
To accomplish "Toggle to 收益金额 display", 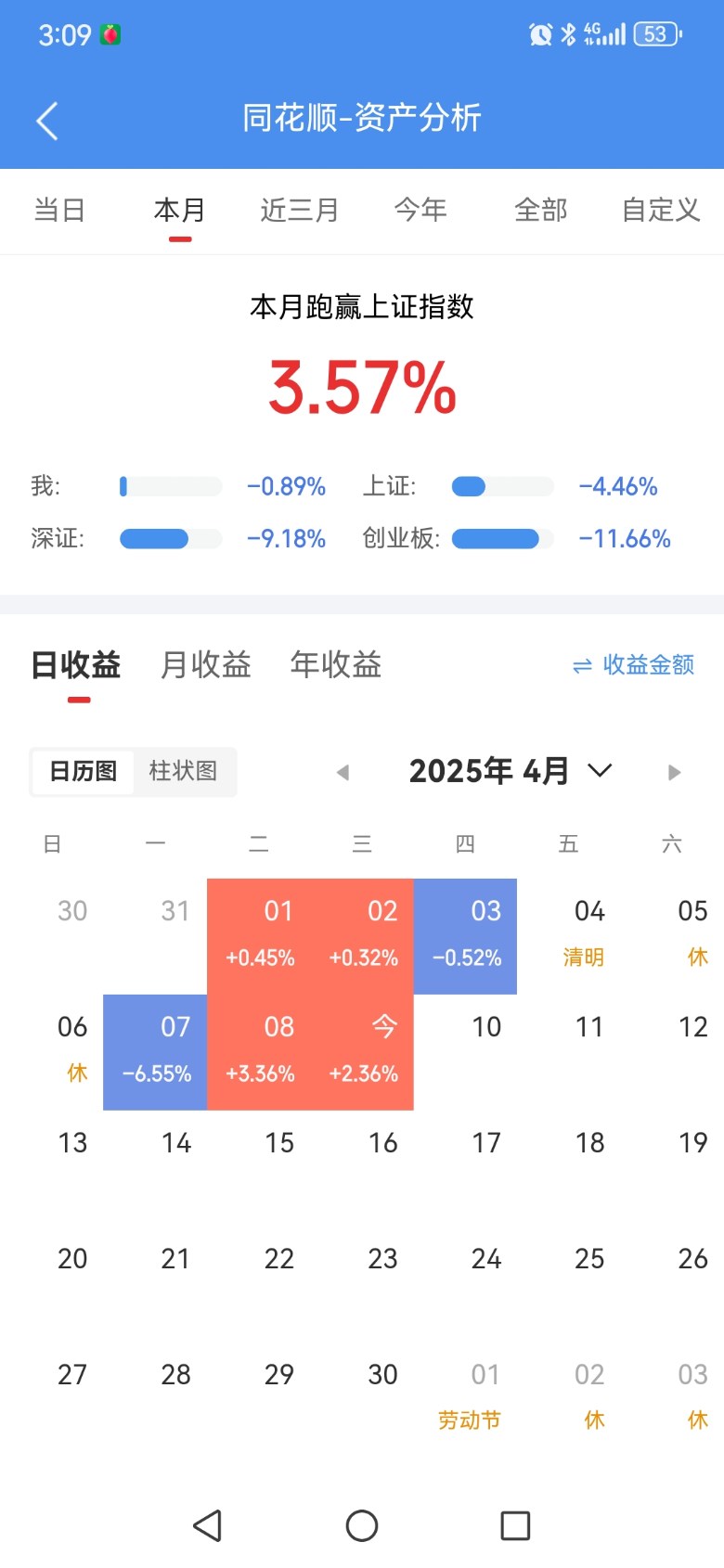I will [634, 665].
